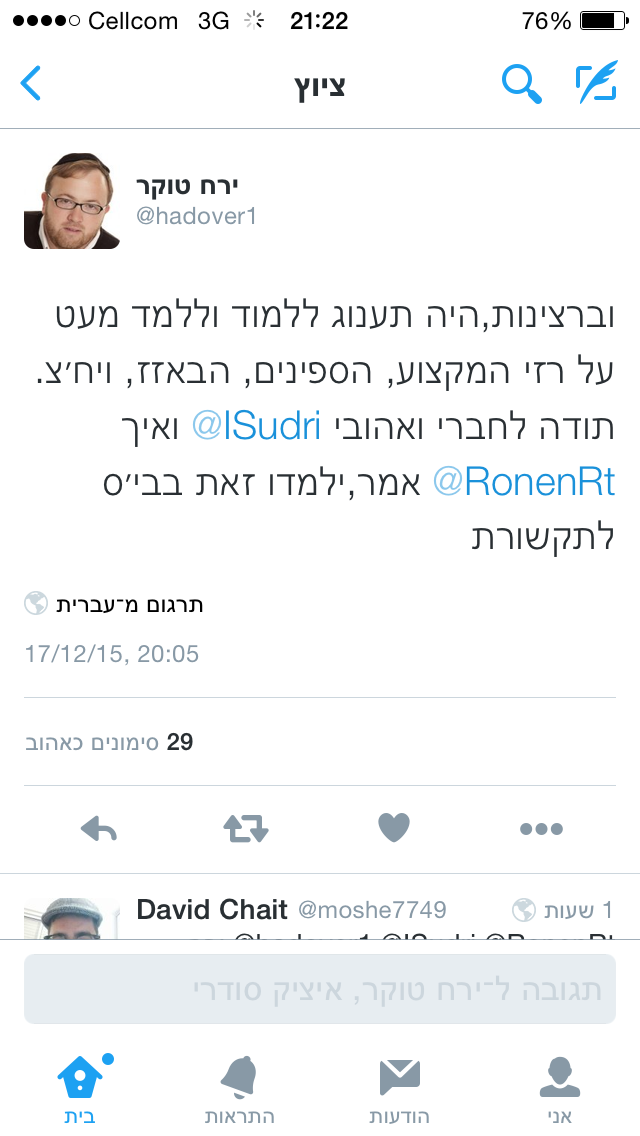Open the @ISudri mention link

(257, 427)
